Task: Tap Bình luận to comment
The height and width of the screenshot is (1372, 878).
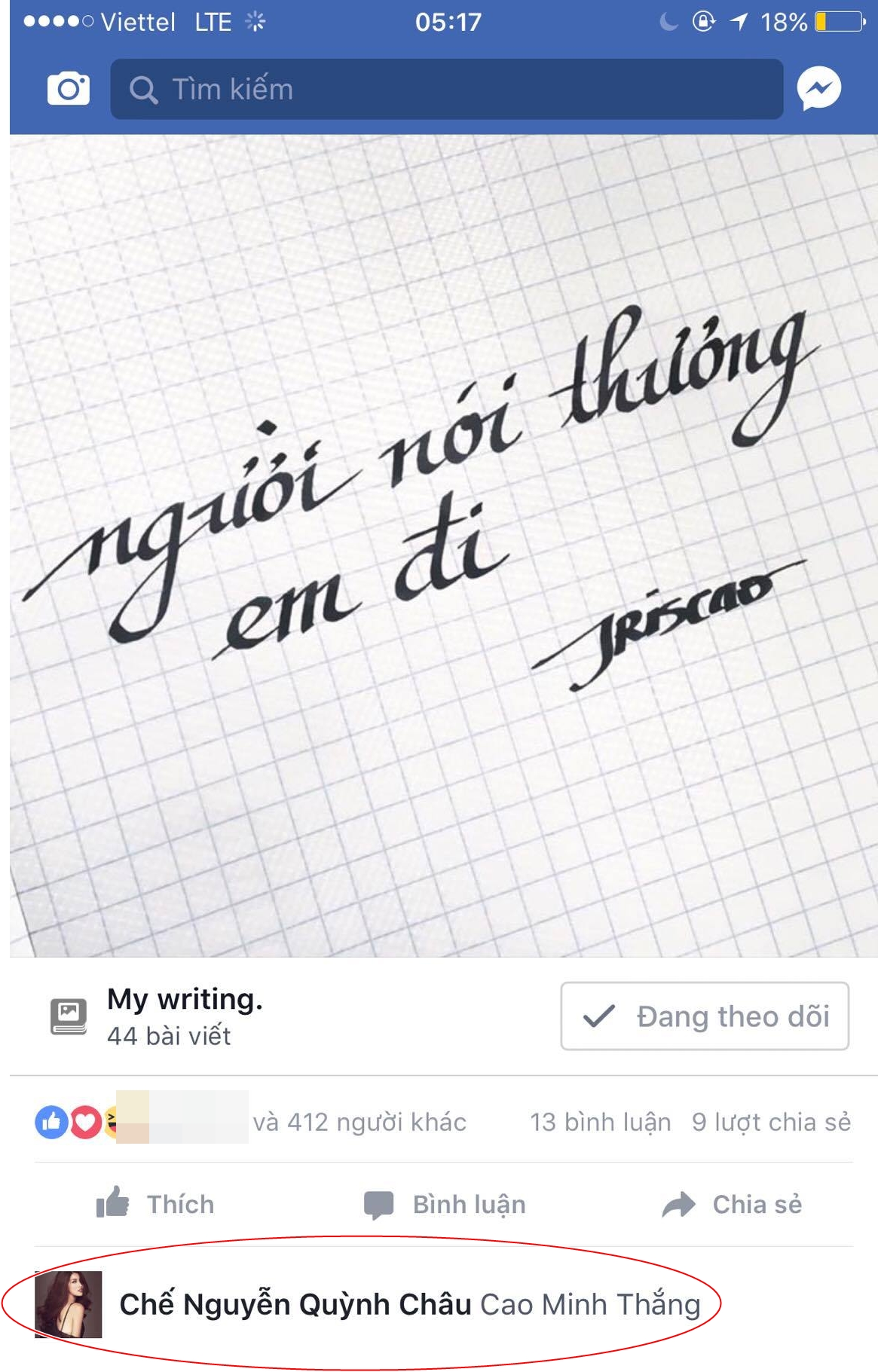Action: click(x=445, y=1204)
